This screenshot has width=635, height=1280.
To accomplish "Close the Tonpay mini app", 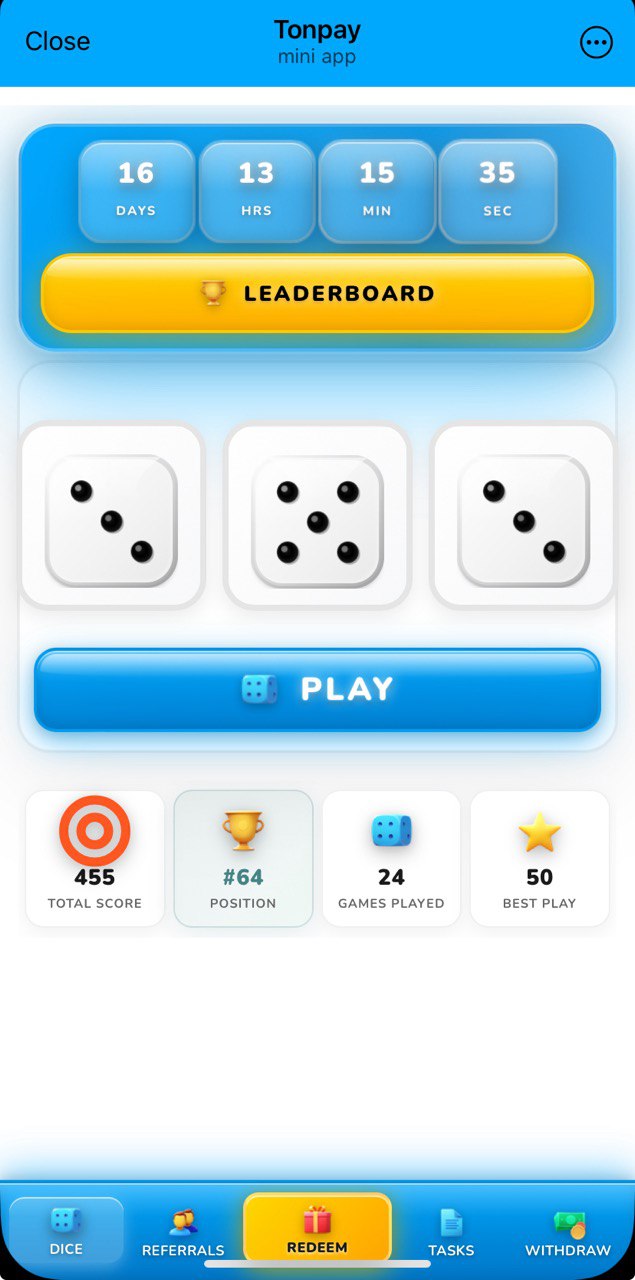I will [x=57, y=41].
